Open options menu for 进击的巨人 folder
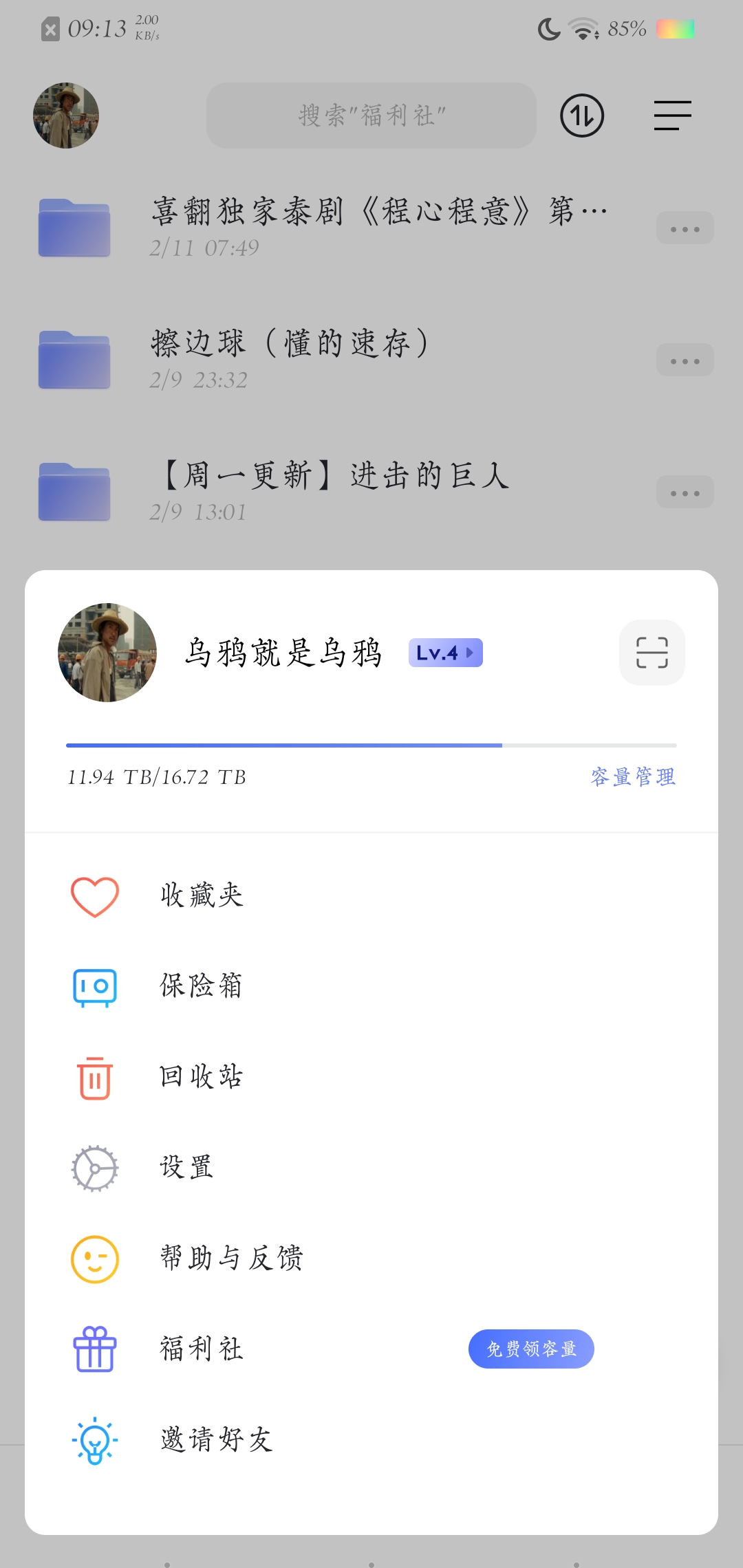Screen dimensions: 743x1568 (684, 492)
